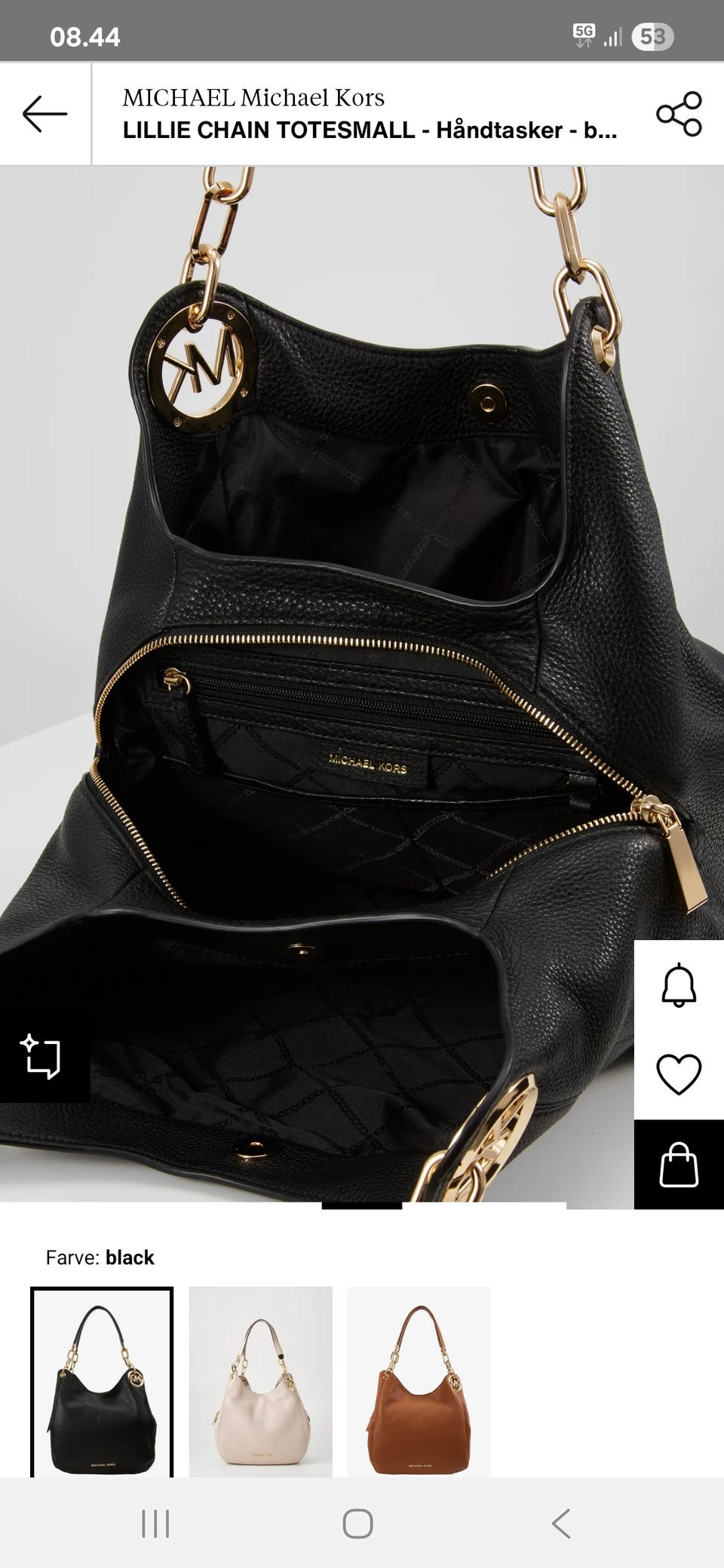Viewport: 724px width, 1568px height.
Task: Open the sparkle assistant chat icon
Action: pyautogui.click(x=42, y=1057)
